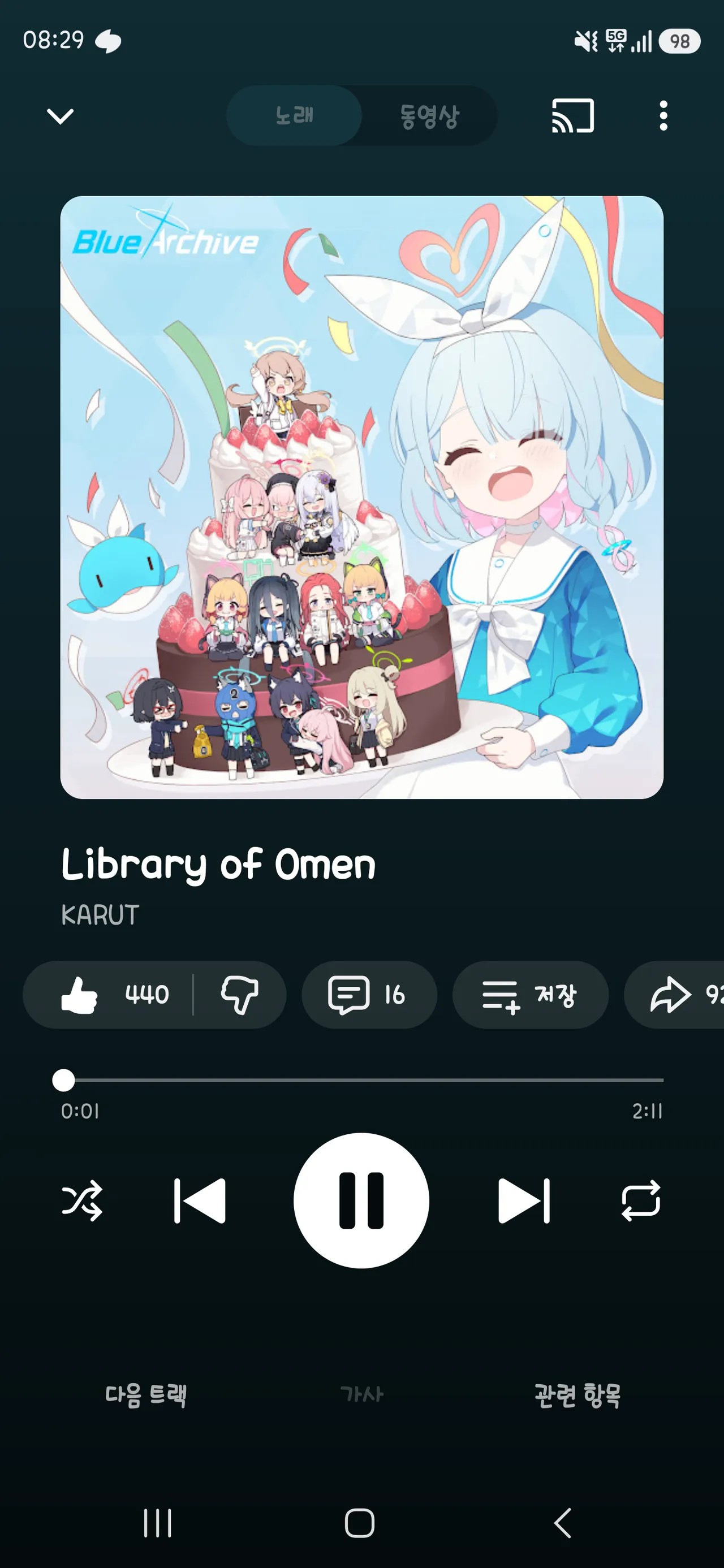Viewport: 724px width, 1568px height.
Task: Open the 16 comments
Action: click(369, 995)
